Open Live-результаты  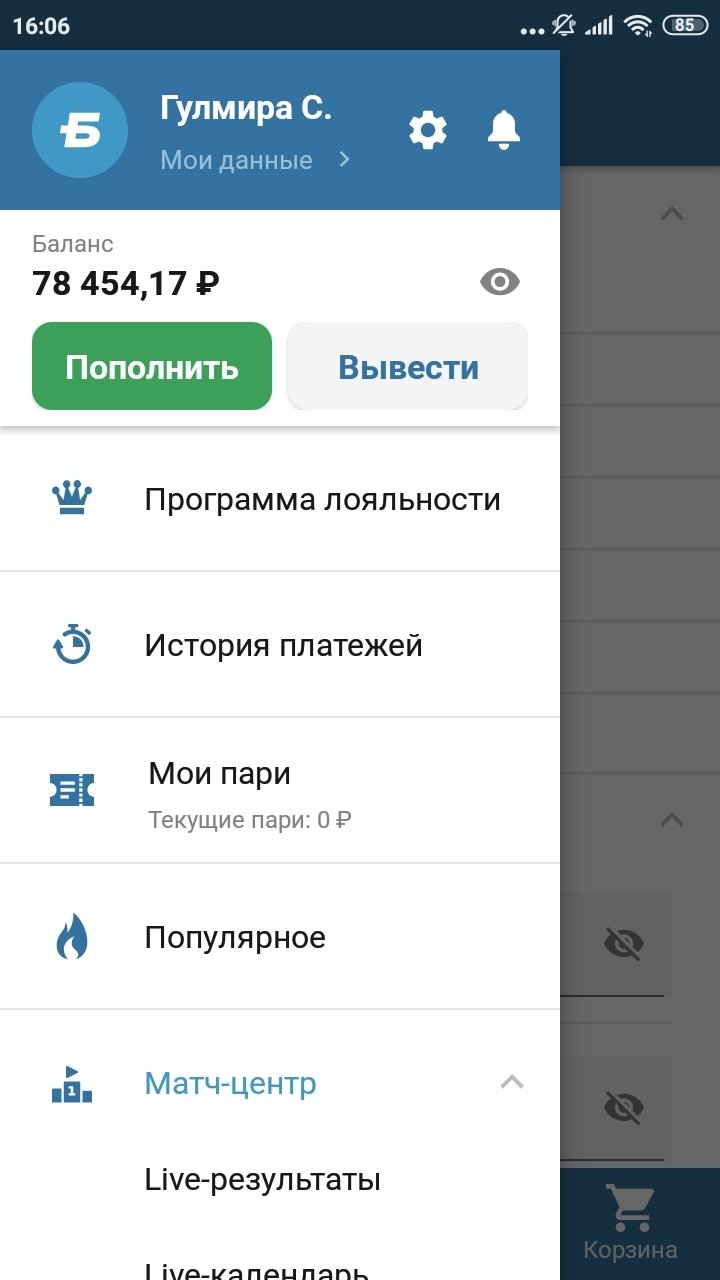pos(262,1180)
